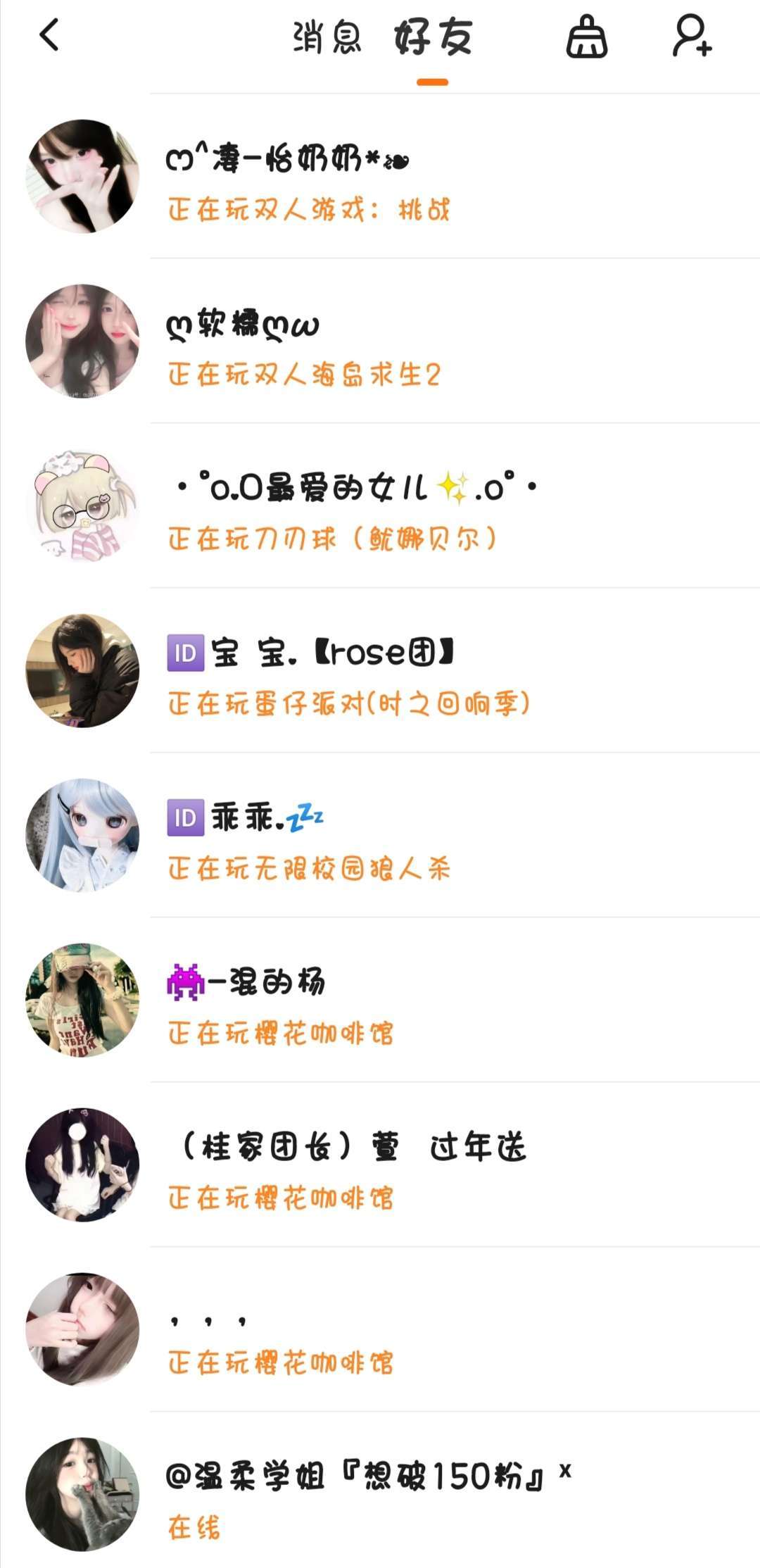Switch to the 消息 tab
Viewport: 760px width, 1568px height.
[x=327, y=37]
